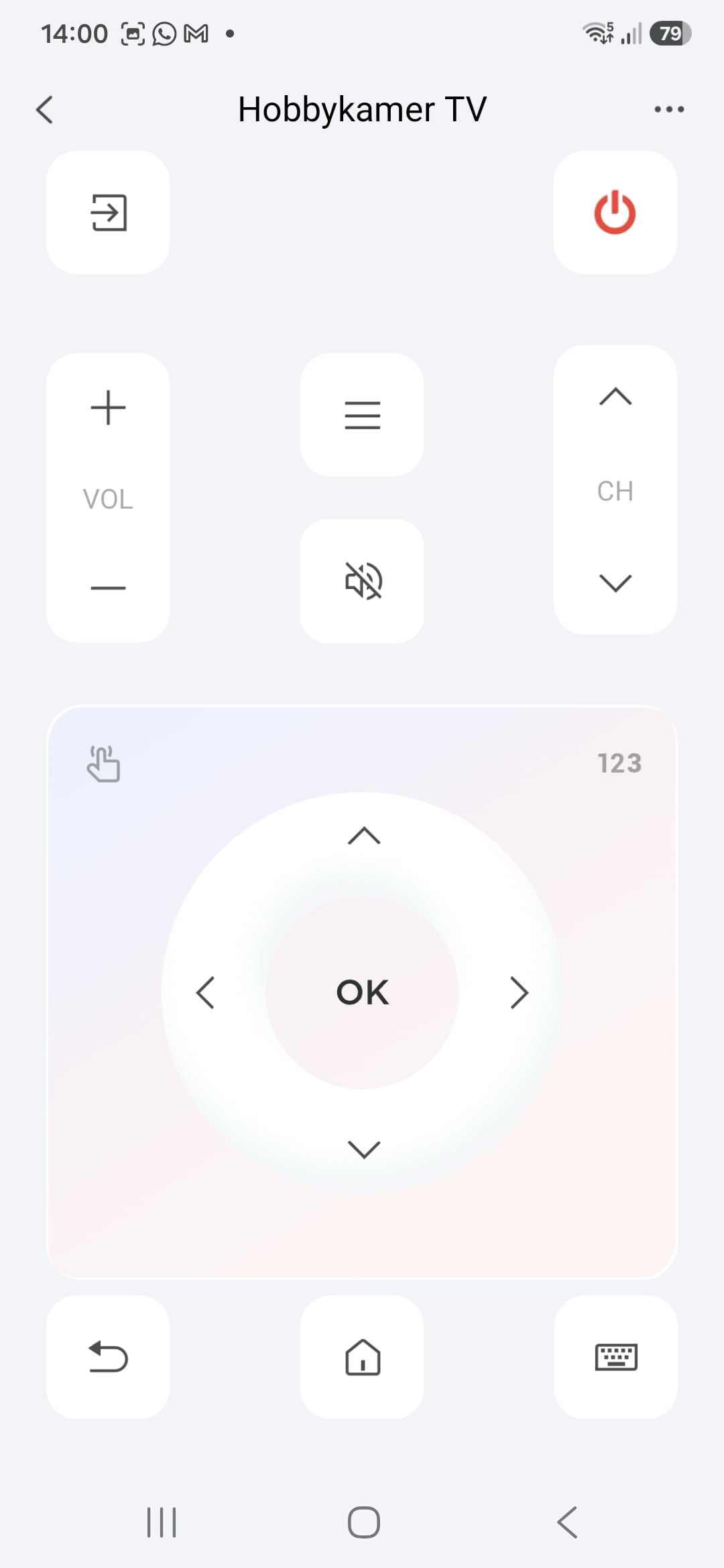Switch to touchpad gesture mode

pos(103,764)
